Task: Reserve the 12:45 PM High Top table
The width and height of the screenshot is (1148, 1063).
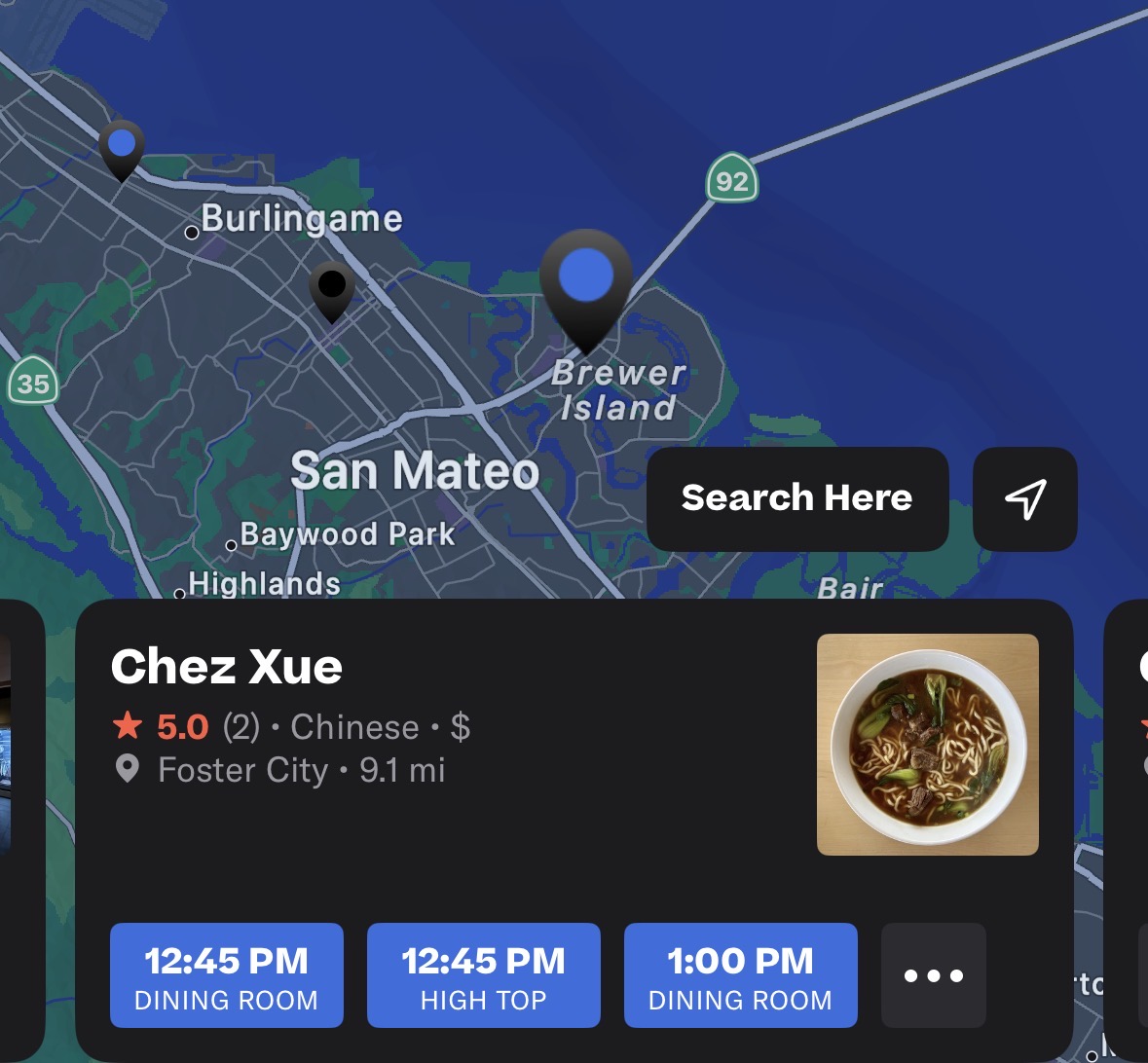Action: (483, 975)
